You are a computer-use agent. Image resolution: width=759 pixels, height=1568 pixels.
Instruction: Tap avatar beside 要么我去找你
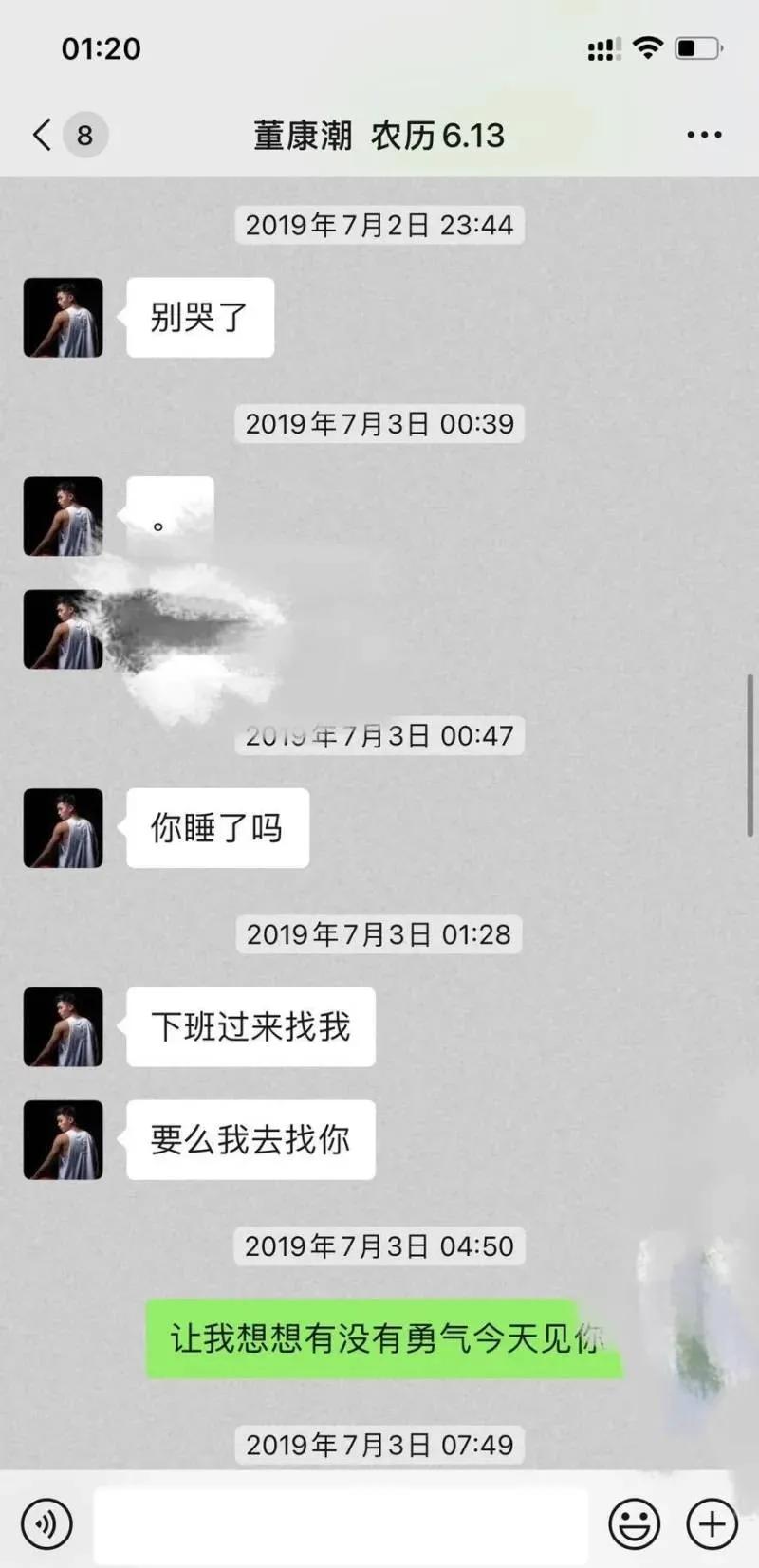click(x=64, y=1140)
